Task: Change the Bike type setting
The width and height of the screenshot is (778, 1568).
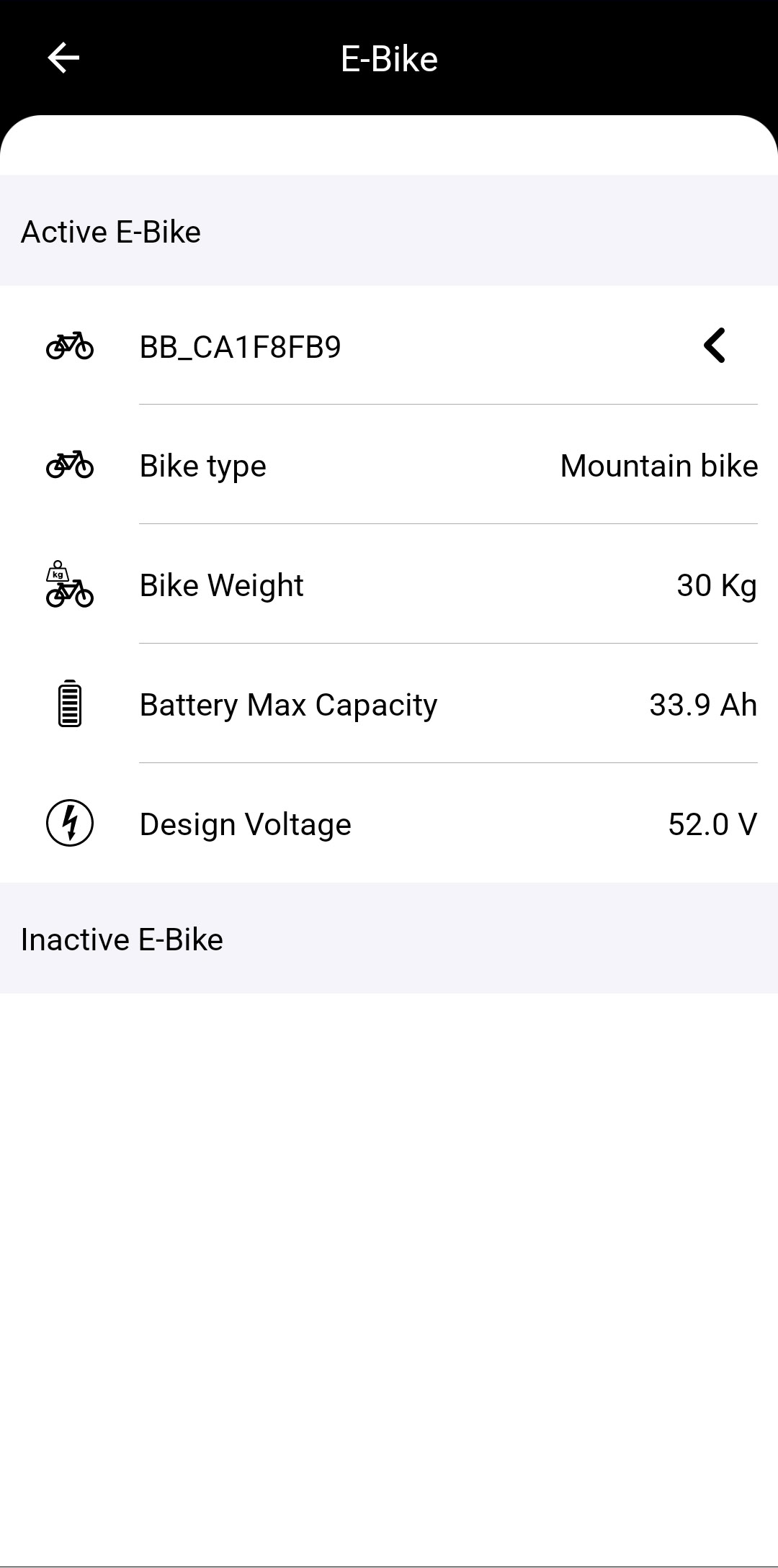Action: click(447, 466)
